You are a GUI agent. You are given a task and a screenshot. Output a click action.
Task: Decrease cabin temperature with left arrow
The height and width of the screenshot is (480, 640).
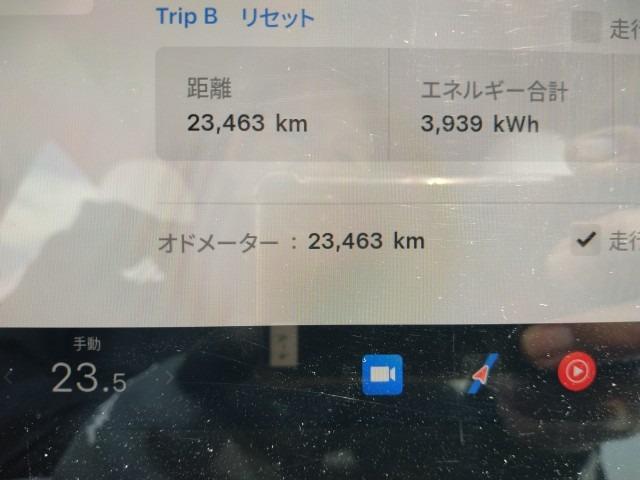pos(8,378)
